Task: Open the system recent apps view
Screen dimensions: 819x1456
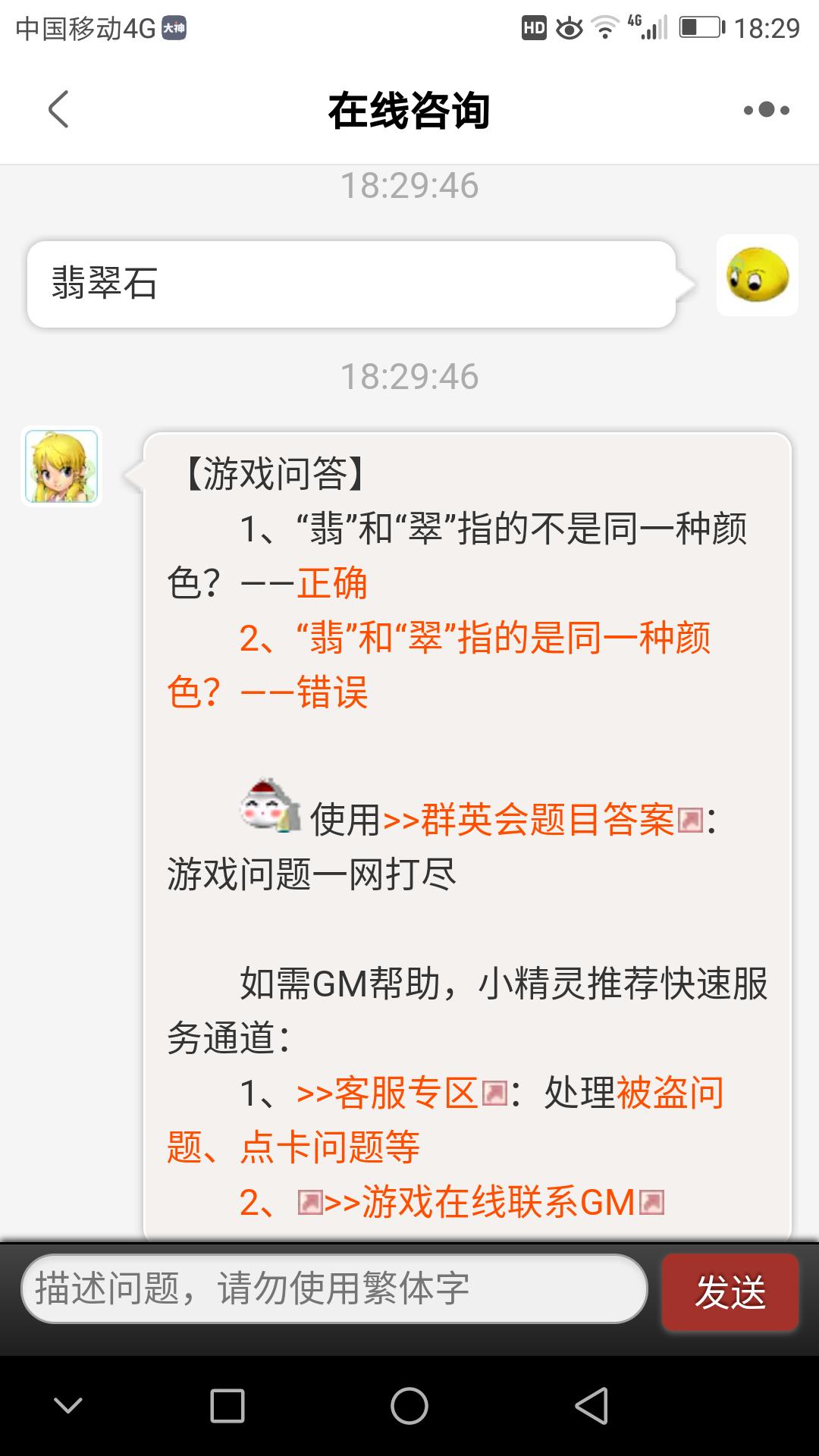Action: (227, 1407)
